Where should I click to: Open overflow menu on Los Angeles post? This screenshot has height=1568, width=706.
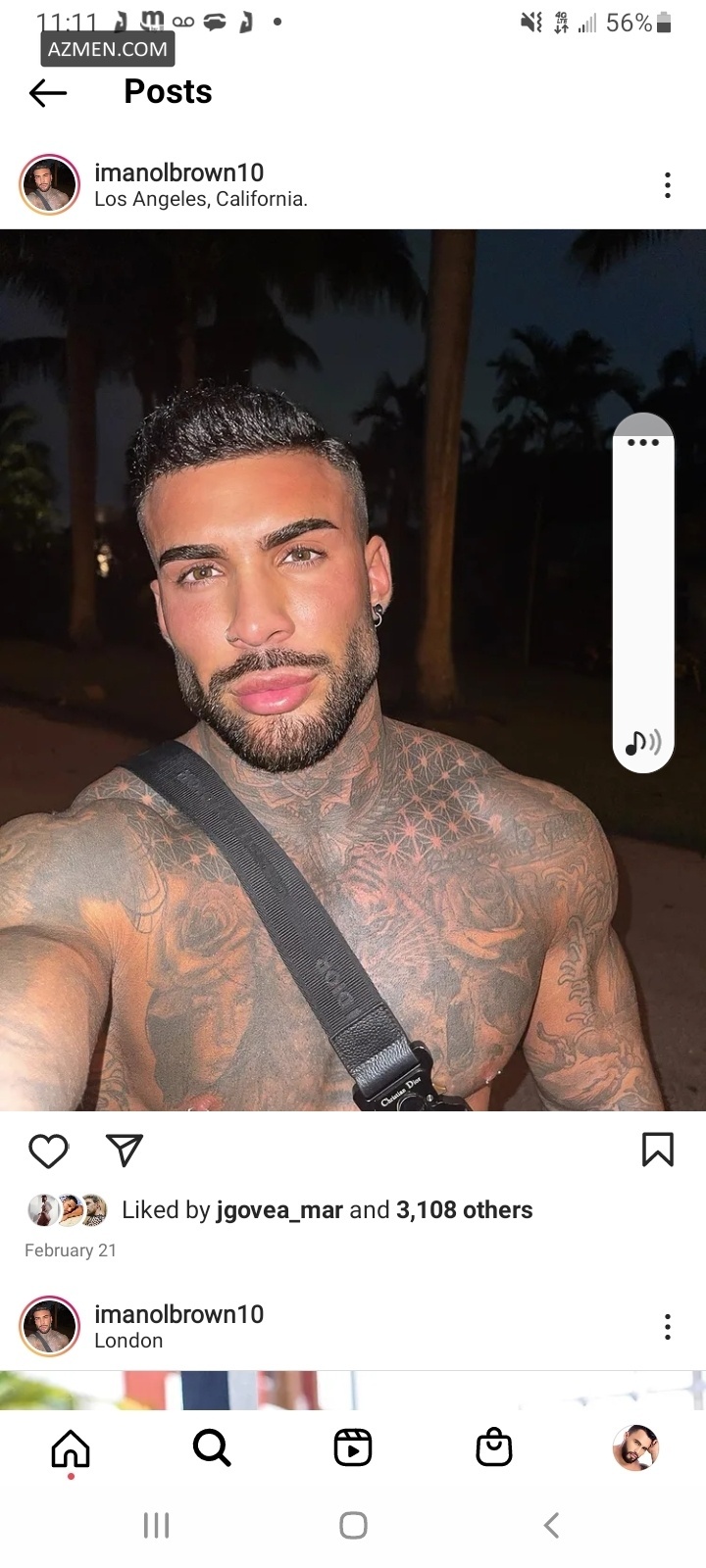click(667, 185)
